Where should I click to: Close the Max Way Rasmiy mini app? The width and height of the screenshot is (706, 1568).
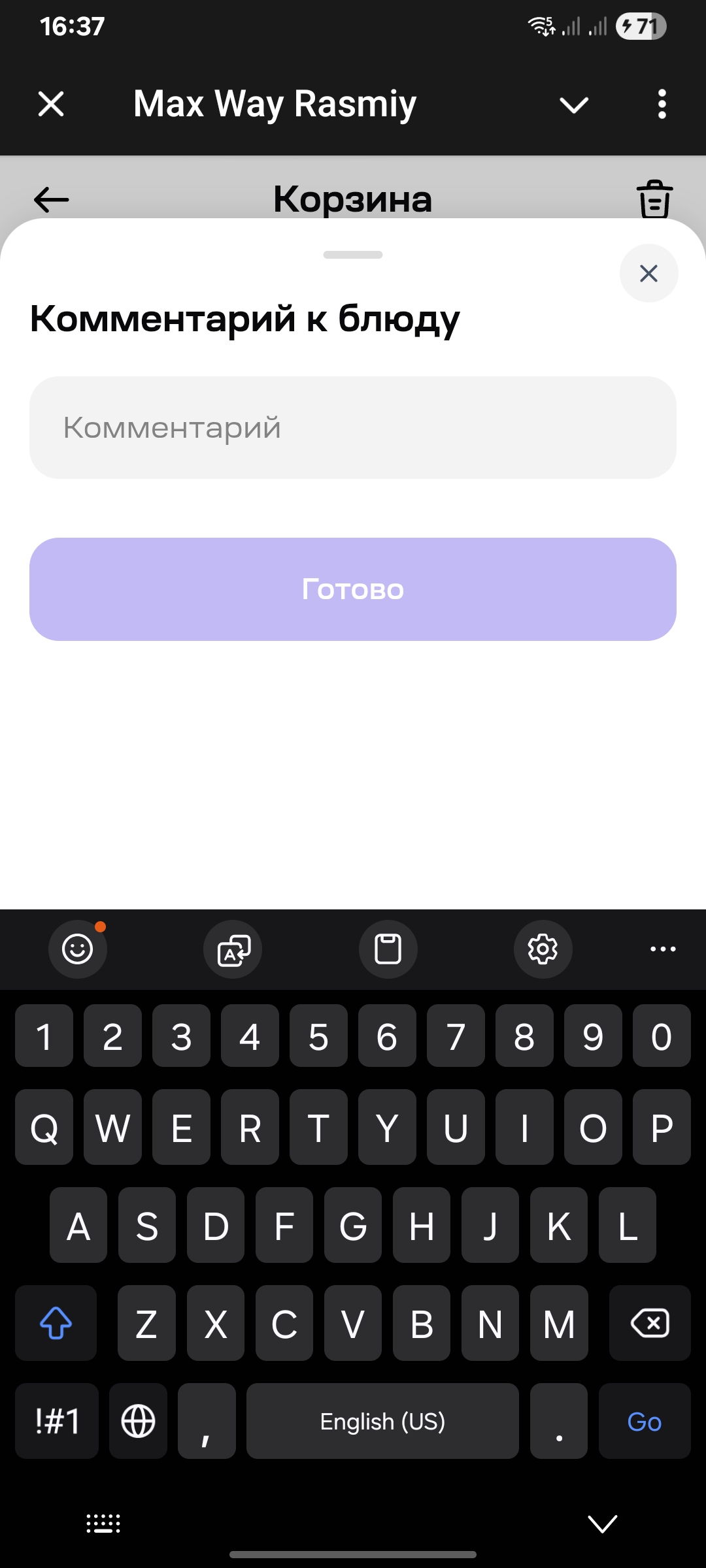click(x=51, y=105)
